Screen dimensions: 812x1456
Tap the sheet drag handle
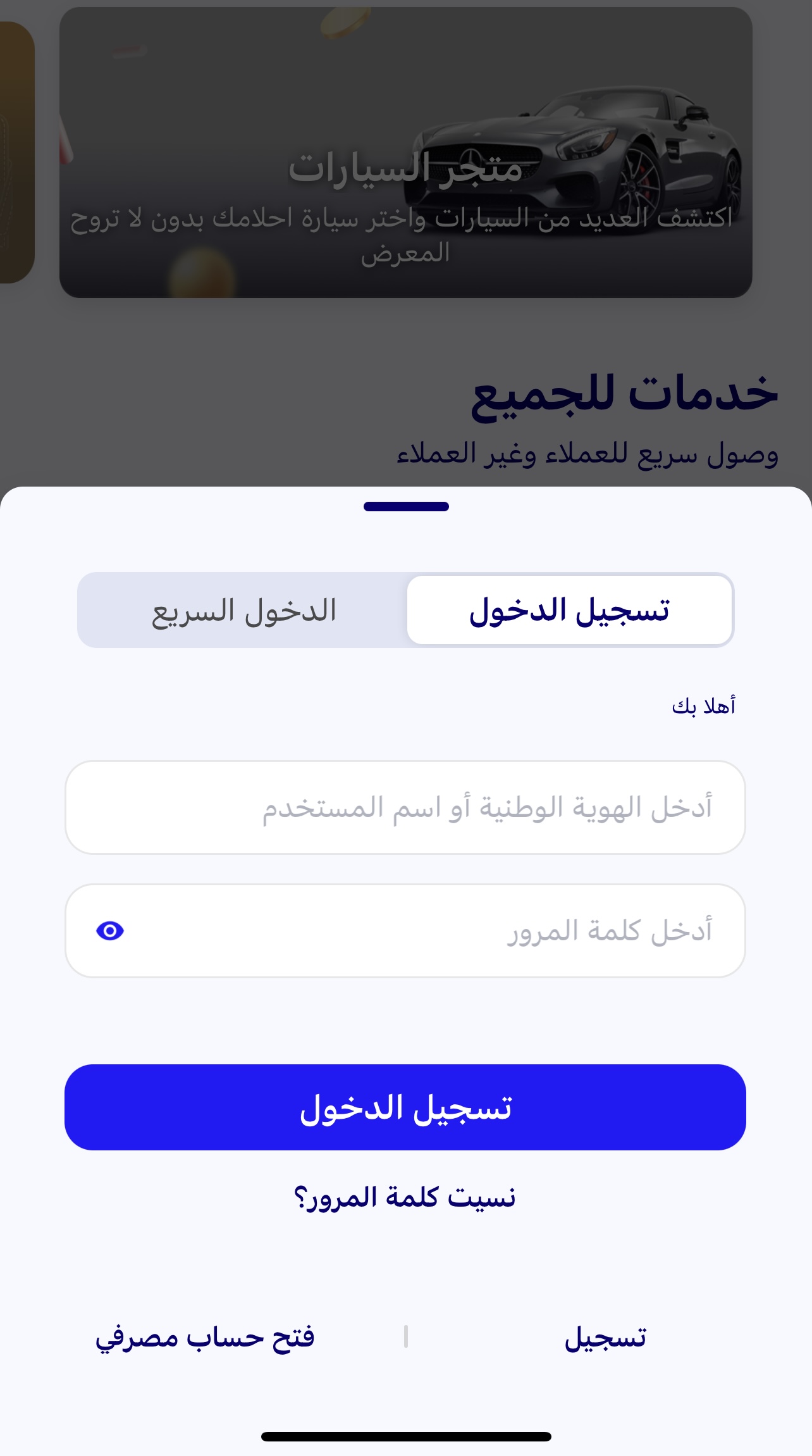(406, 506)
